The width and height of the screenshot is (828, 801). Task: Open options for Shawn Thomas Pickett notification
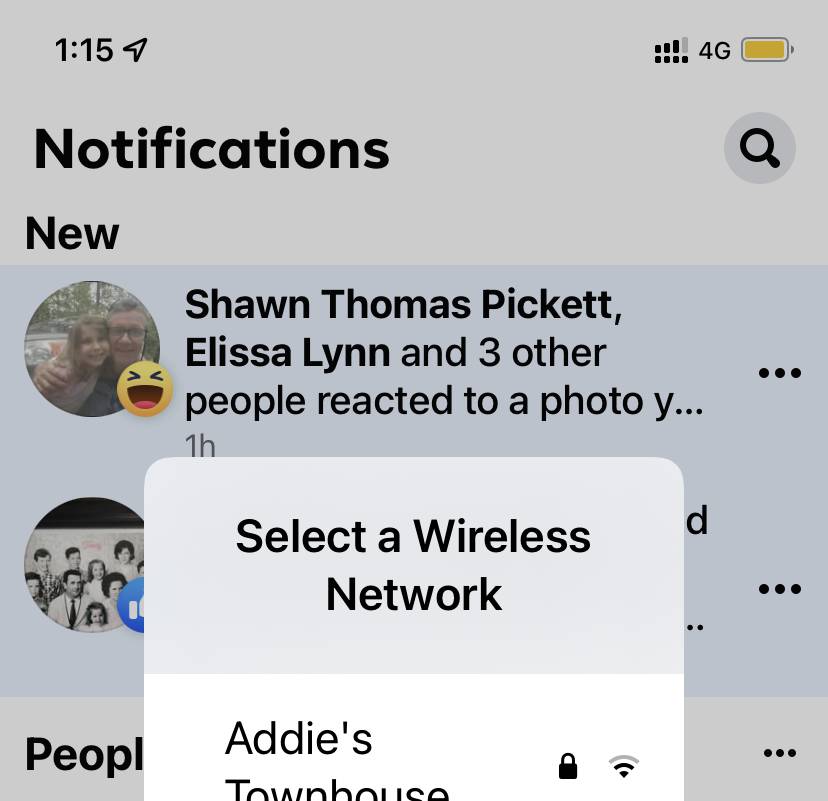tap(780, 373)
